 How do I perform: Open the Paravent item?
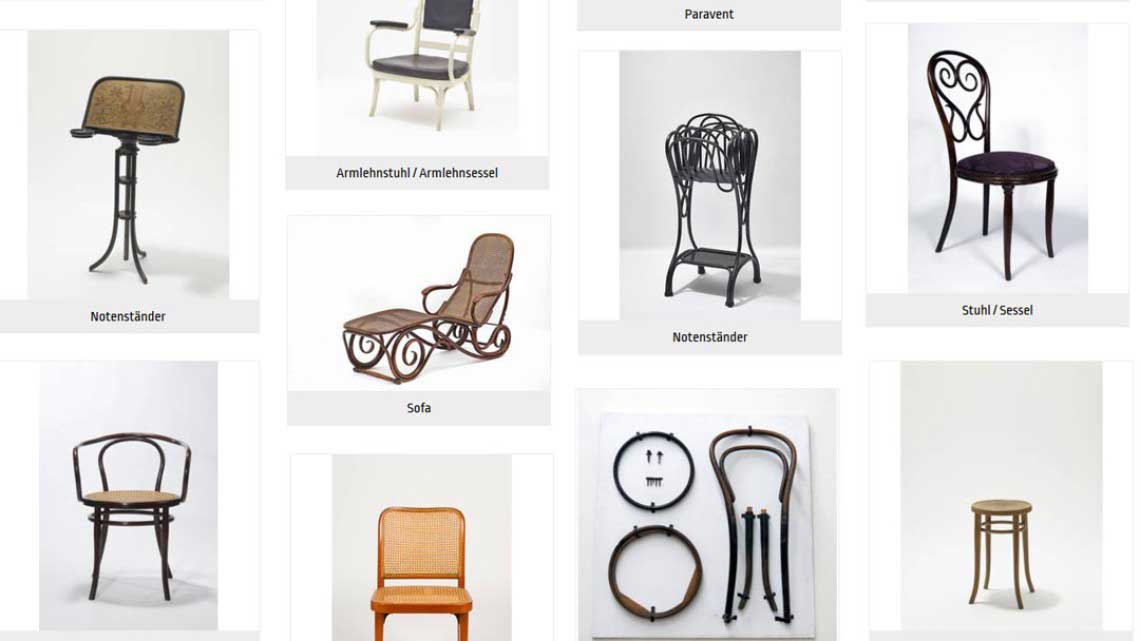[709, 14]
